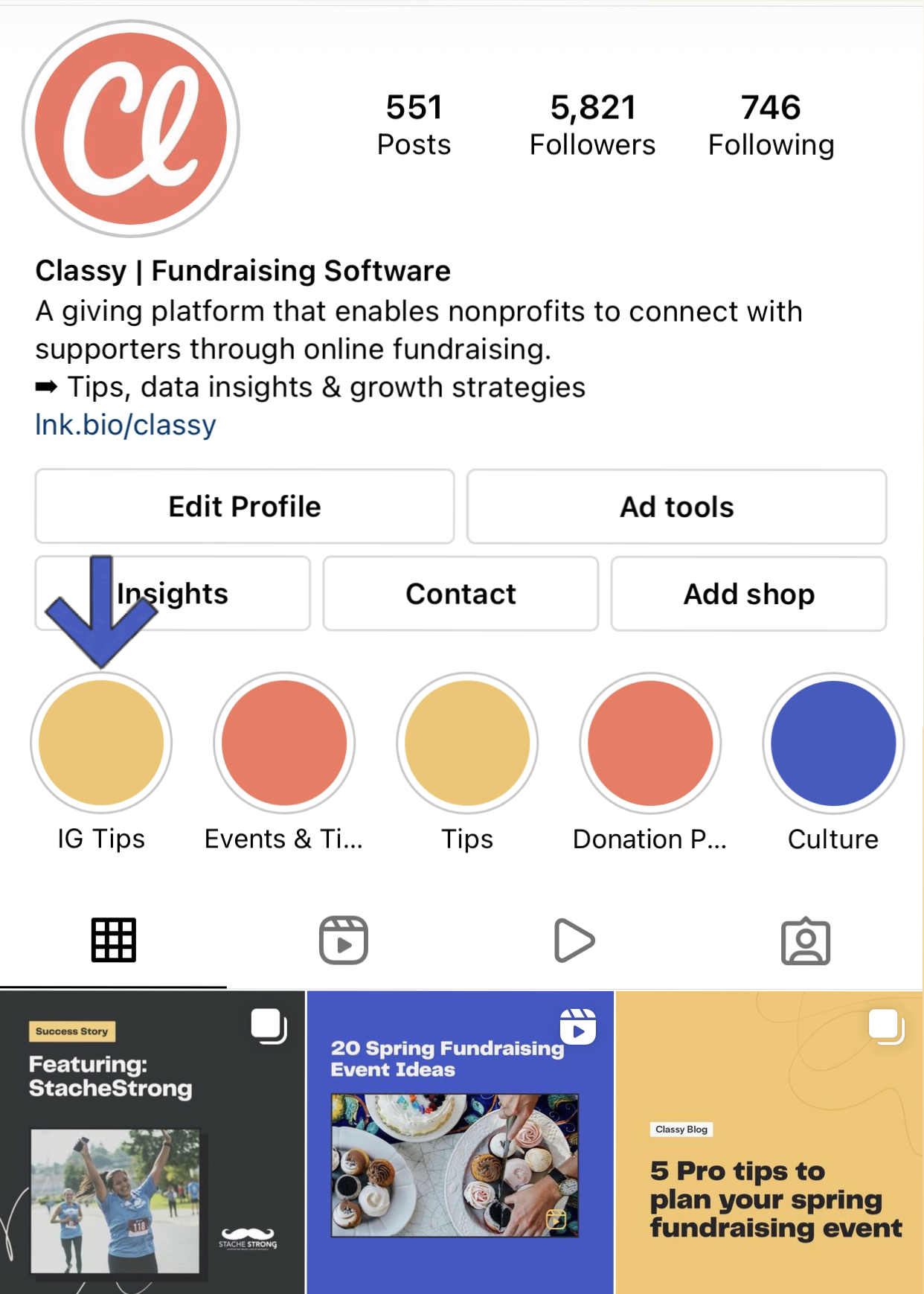
Task: View the 5,821 Followers list
Action: [x=592, y=126]
